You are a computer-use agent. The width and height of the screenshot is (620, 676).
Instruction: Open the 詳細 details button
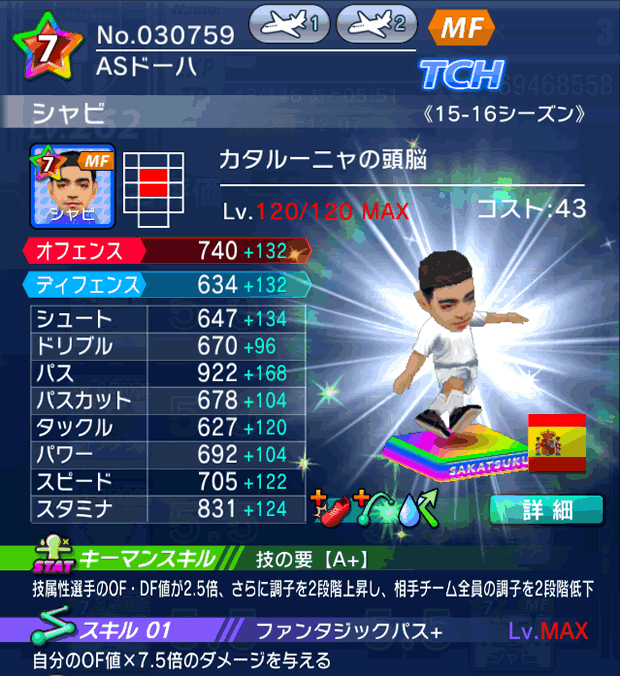546,509
